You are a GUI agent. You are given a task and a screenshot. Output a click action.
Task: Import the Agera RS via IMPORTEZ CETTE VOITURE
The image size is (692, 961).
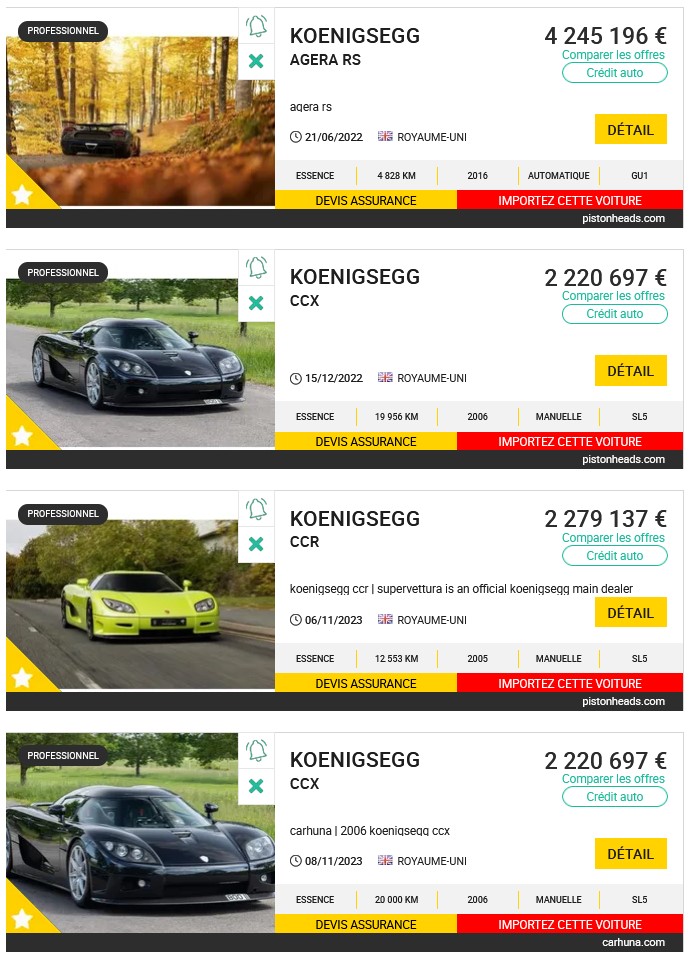point(570,200)
